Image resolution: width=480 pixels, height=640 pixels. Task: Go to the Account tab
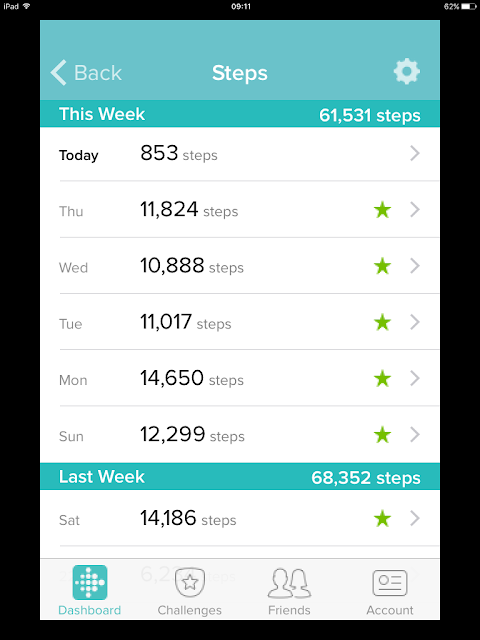(390, 590)
